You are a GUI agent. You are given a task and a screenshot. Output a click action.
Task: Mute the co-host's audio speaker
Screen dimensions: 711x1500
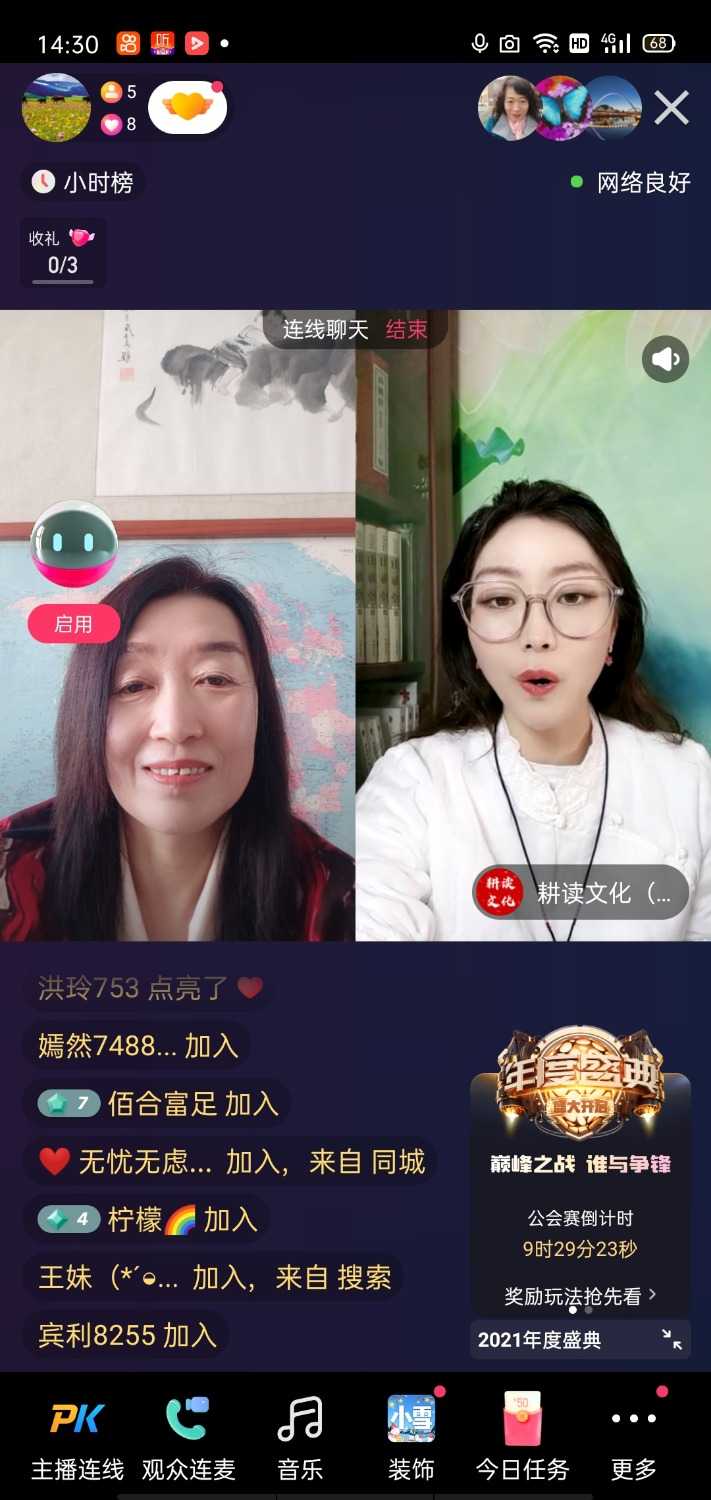click(x=665, y=359)
